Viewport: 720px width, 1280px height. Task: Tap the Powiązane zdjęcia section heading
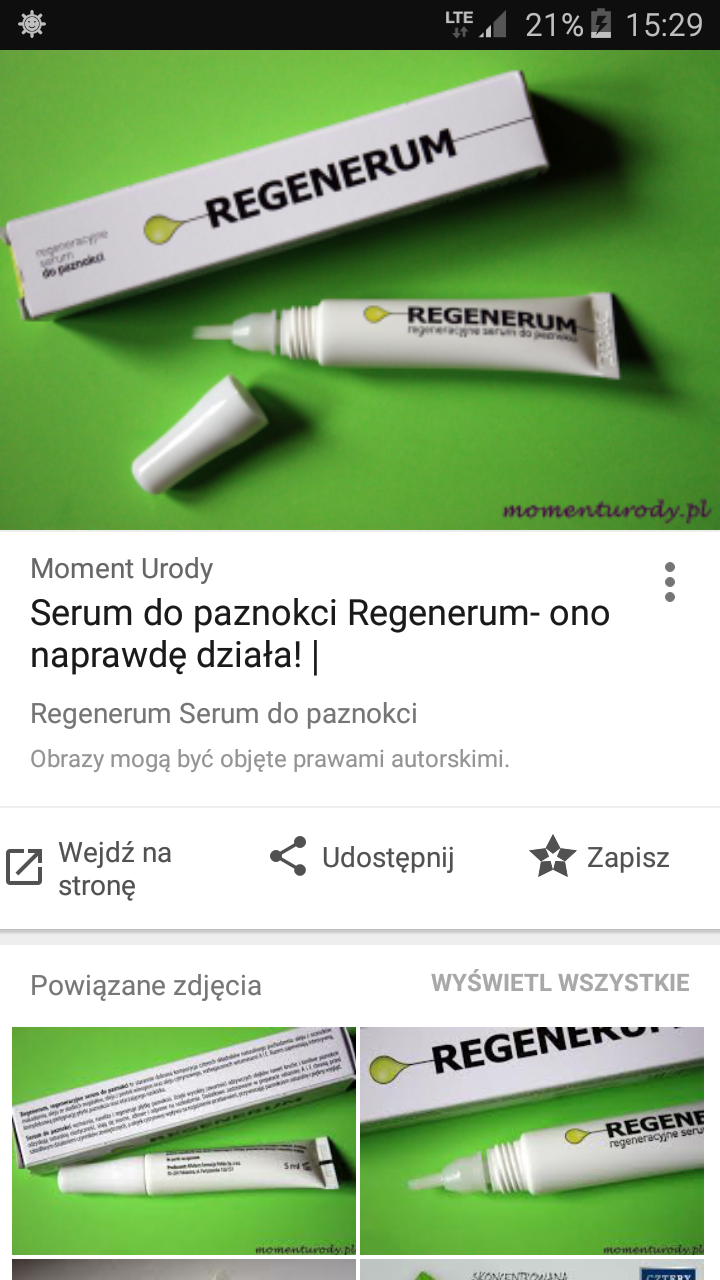pos(146,985)
